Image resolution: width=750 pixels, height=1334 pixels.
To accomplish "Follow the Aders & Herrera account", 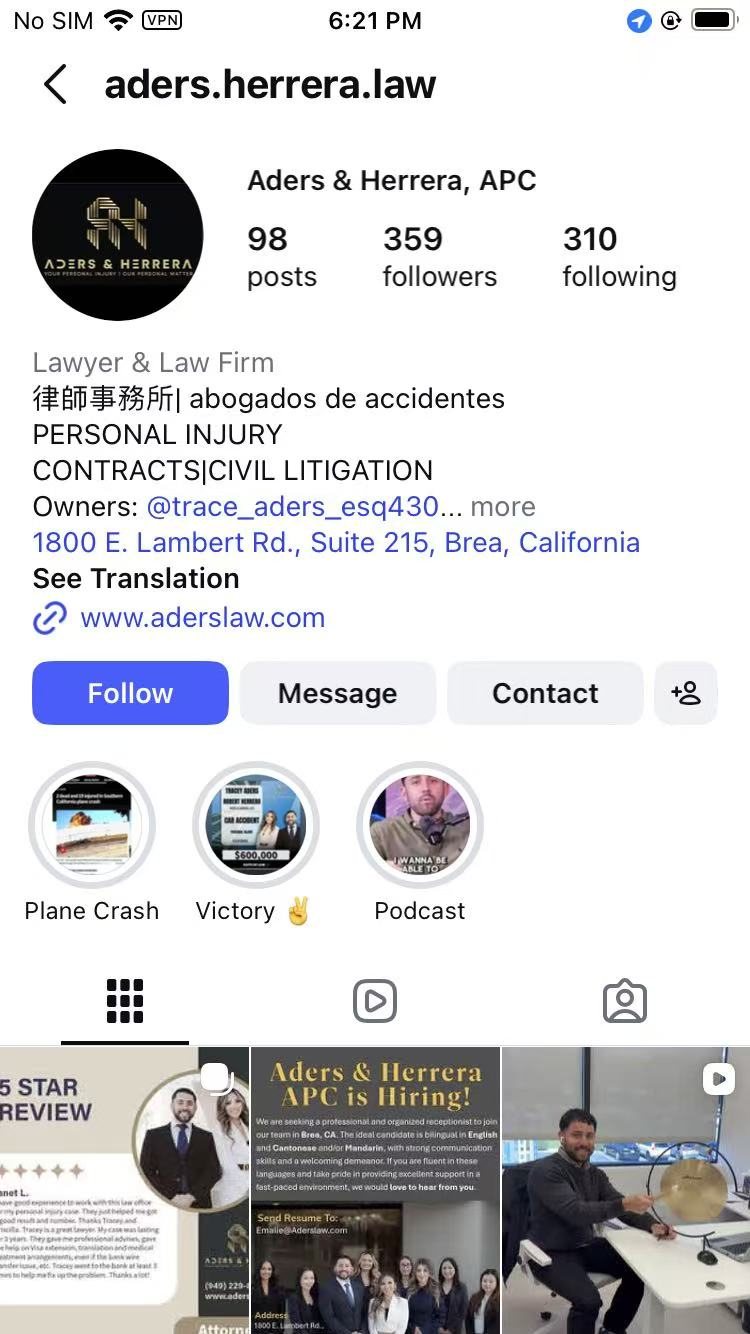I will click(x=130, y=693).
